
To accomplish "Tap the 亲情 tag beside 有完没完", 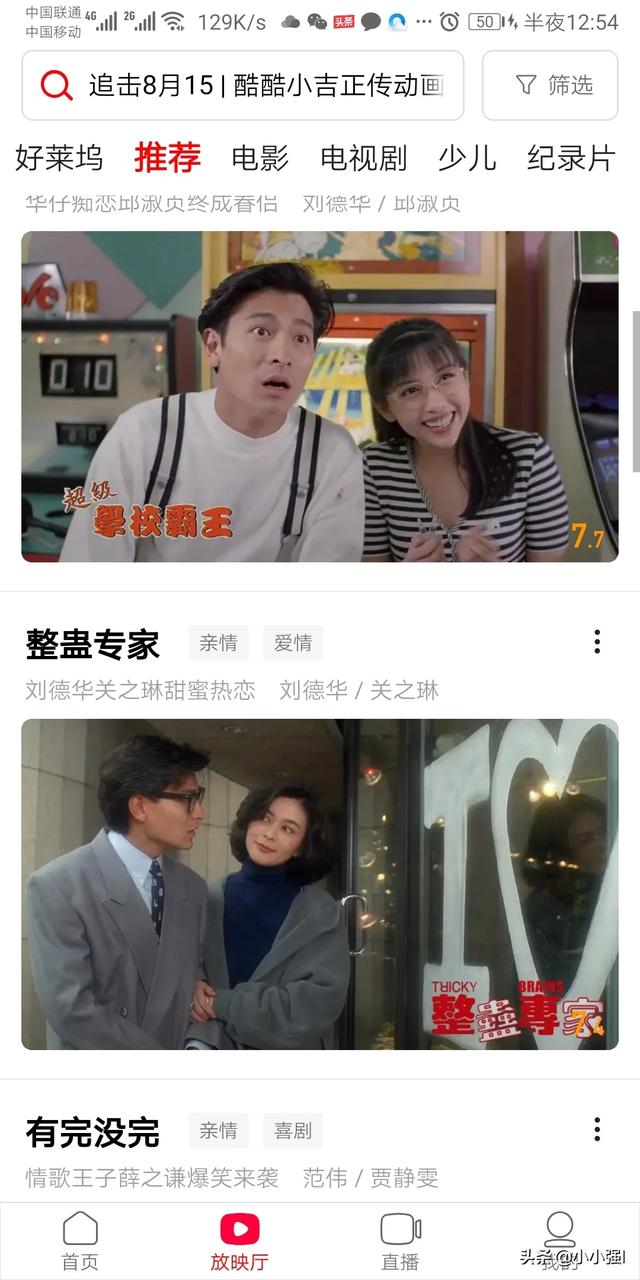I will click(x=218, y=1131).
